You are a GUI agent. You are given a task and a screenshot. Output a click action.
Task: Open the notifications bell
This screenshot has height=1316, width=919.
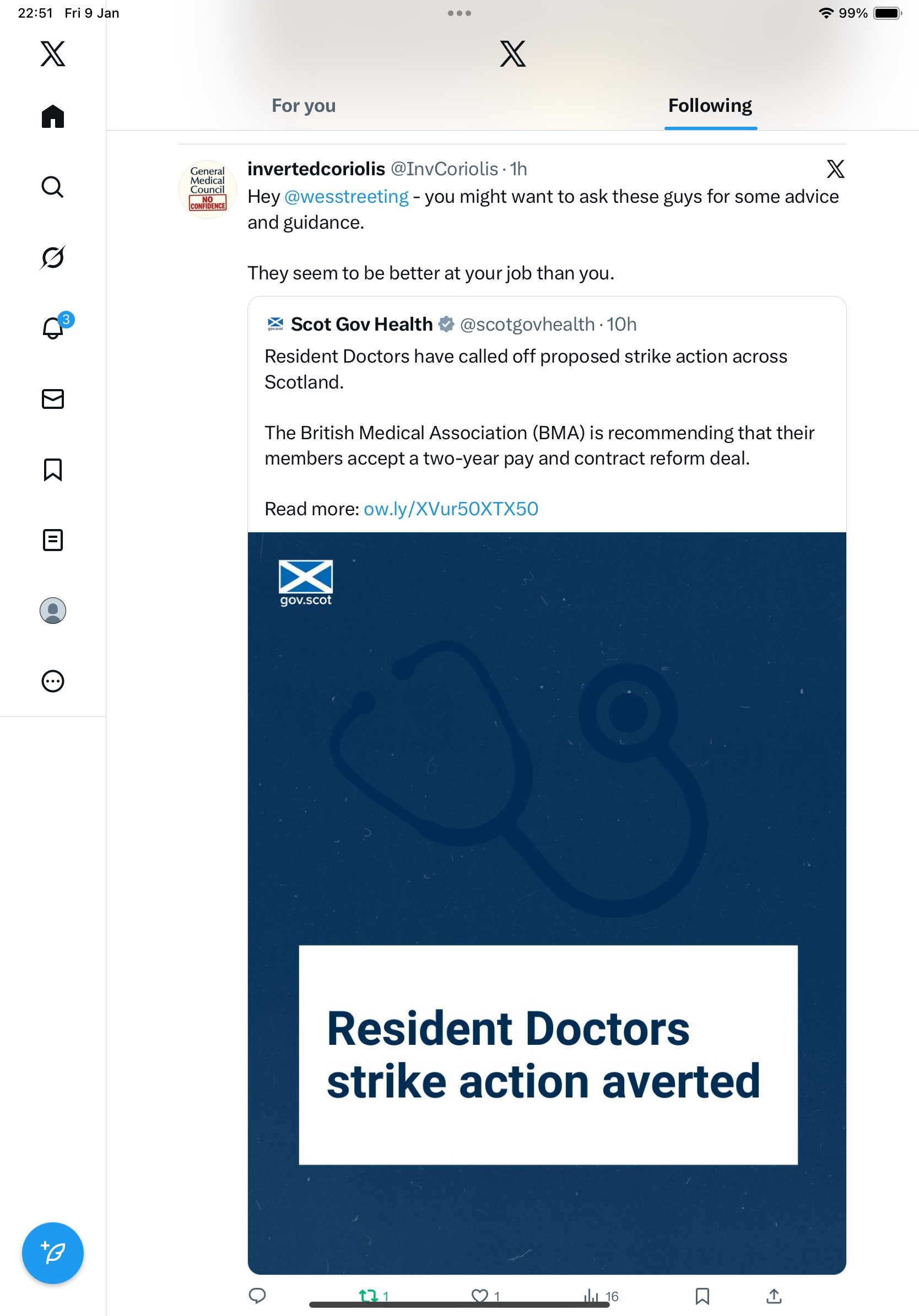(x=53, y=328)
